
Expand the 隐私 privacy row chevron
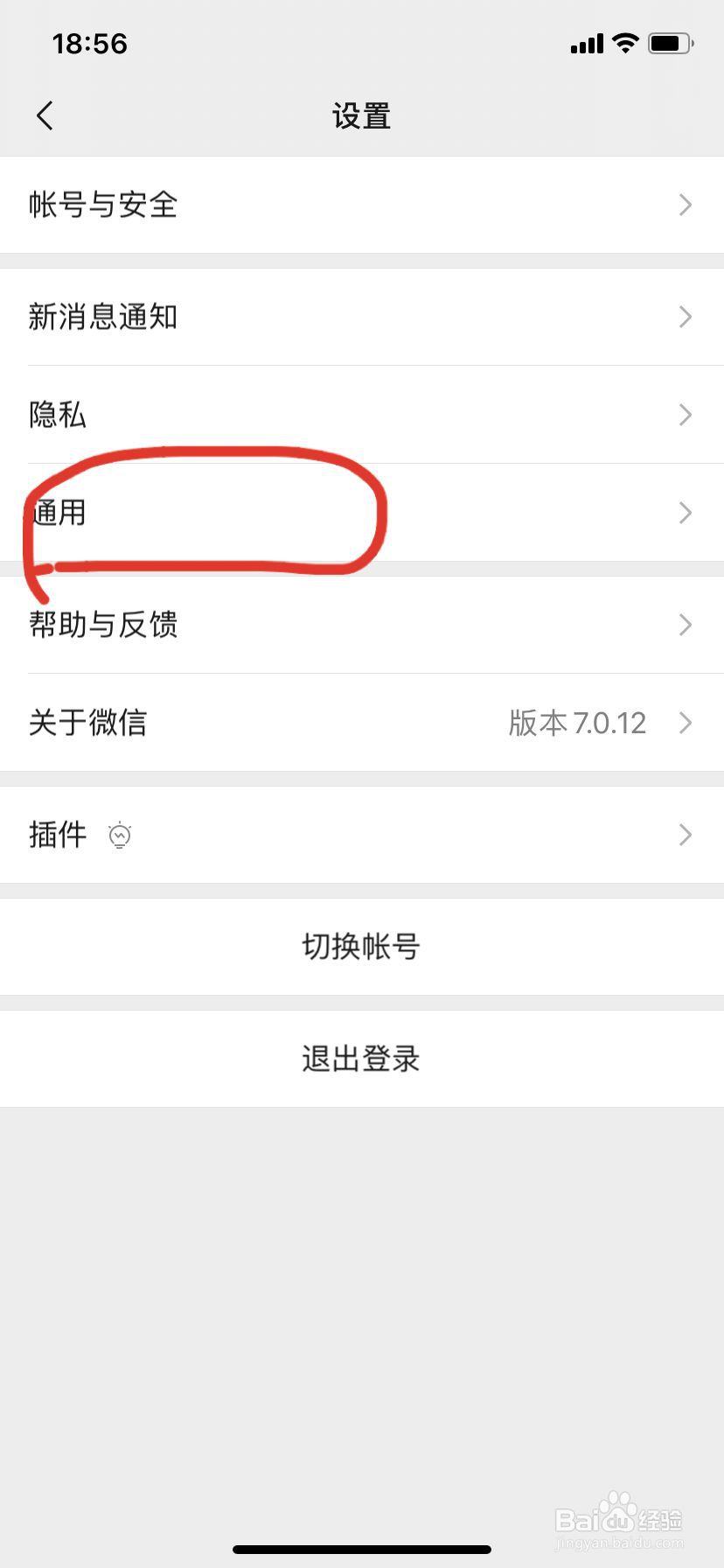pos(686,415)
